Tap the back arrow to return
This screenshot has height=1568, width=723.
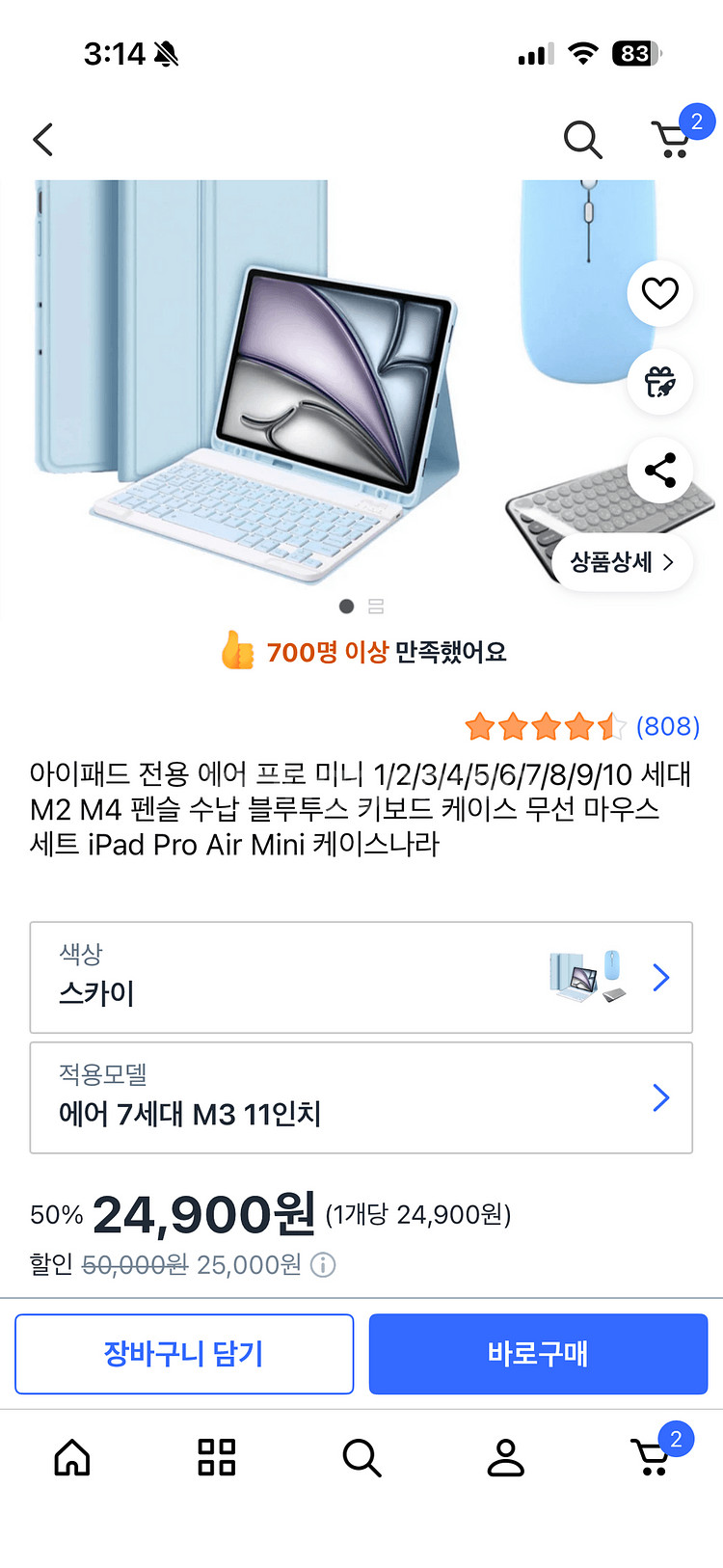[x=42, y=140]
